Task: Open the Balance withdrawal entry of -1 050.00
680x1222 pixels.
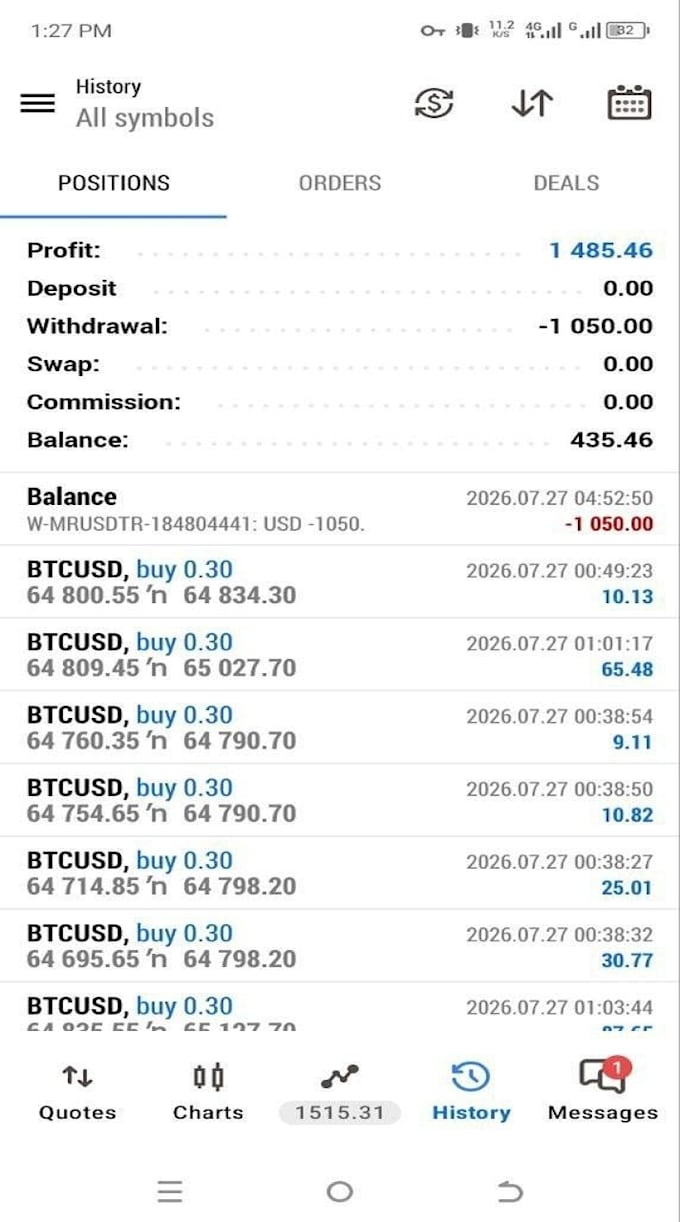Action: click(340, 509)
